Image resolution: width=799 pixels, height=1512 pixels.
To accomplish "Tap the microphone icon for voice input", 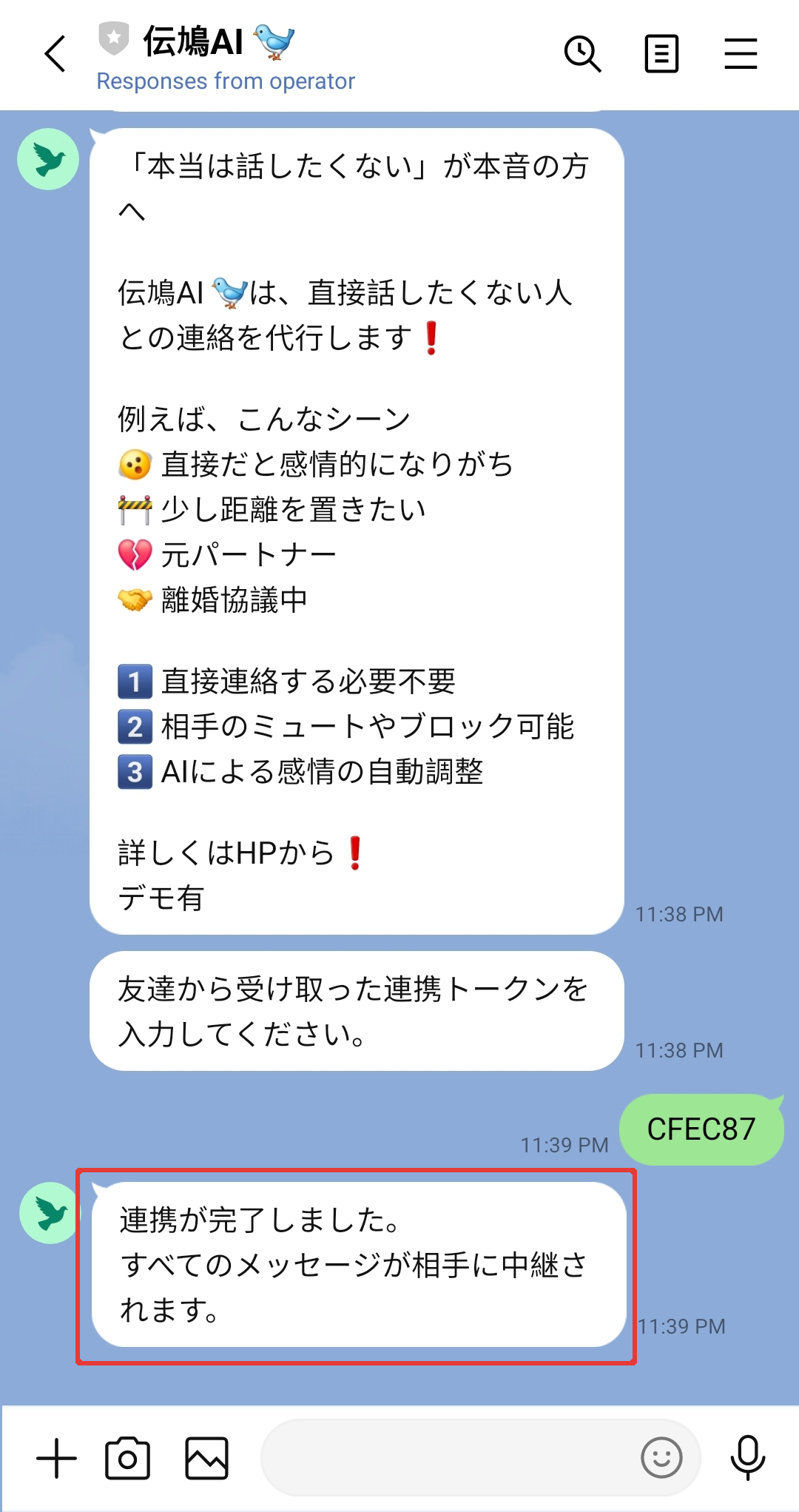I will tap(747, 1456).
